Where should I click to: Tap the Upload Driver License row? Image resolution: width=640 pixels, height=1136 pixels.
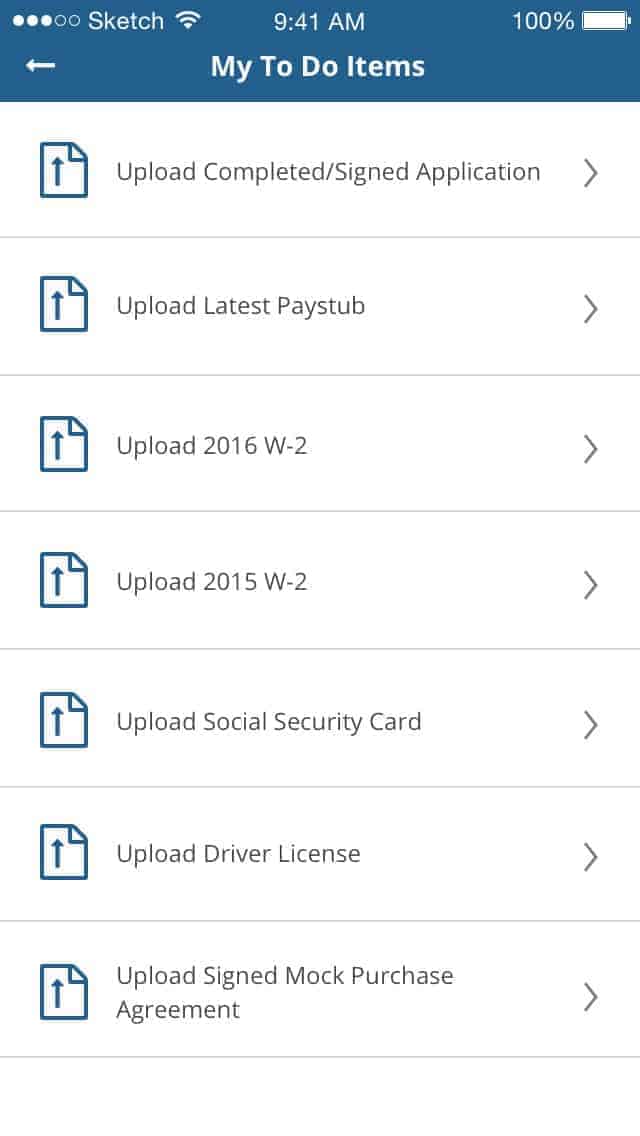(x=320, y=854)
